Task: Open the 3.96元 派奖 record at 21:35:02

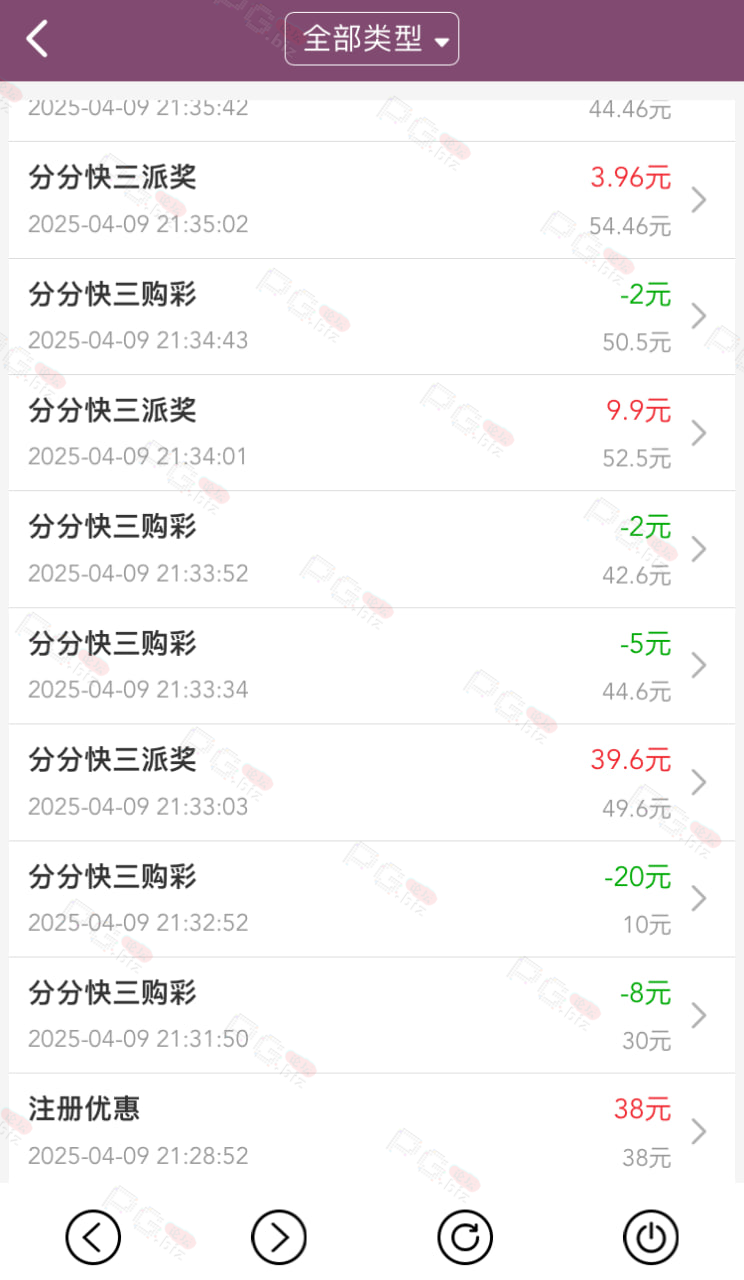Action: click(x=372, y=200)
